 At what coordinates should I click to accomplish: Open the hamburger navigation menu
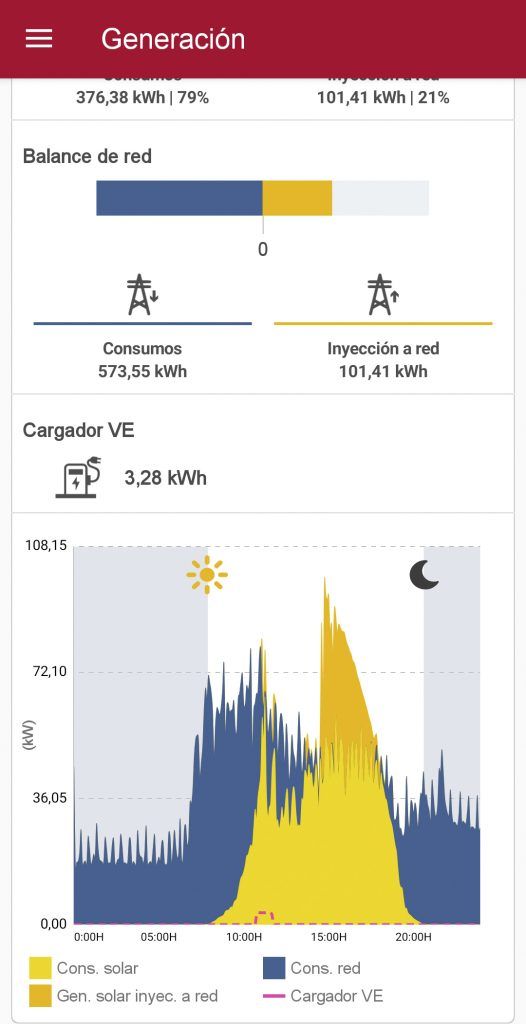click(39, 39)
